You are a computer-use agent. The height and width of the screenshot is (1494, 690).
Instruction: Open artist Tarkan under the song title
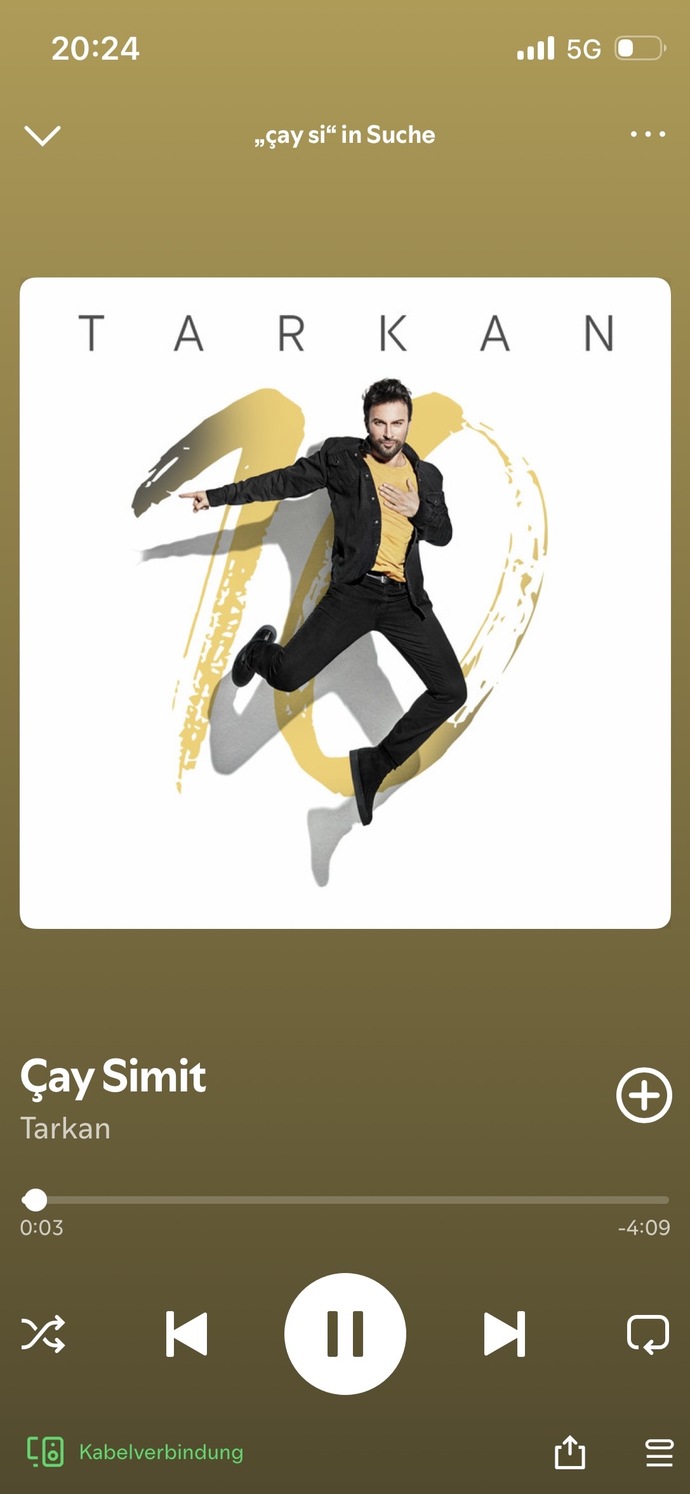(x=65, y=1128)
